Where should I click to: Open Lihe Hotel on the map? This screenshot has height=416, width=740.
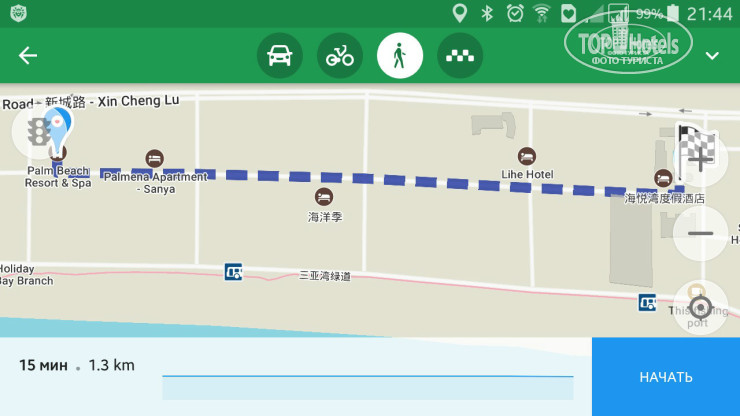[x=527, y=157]
